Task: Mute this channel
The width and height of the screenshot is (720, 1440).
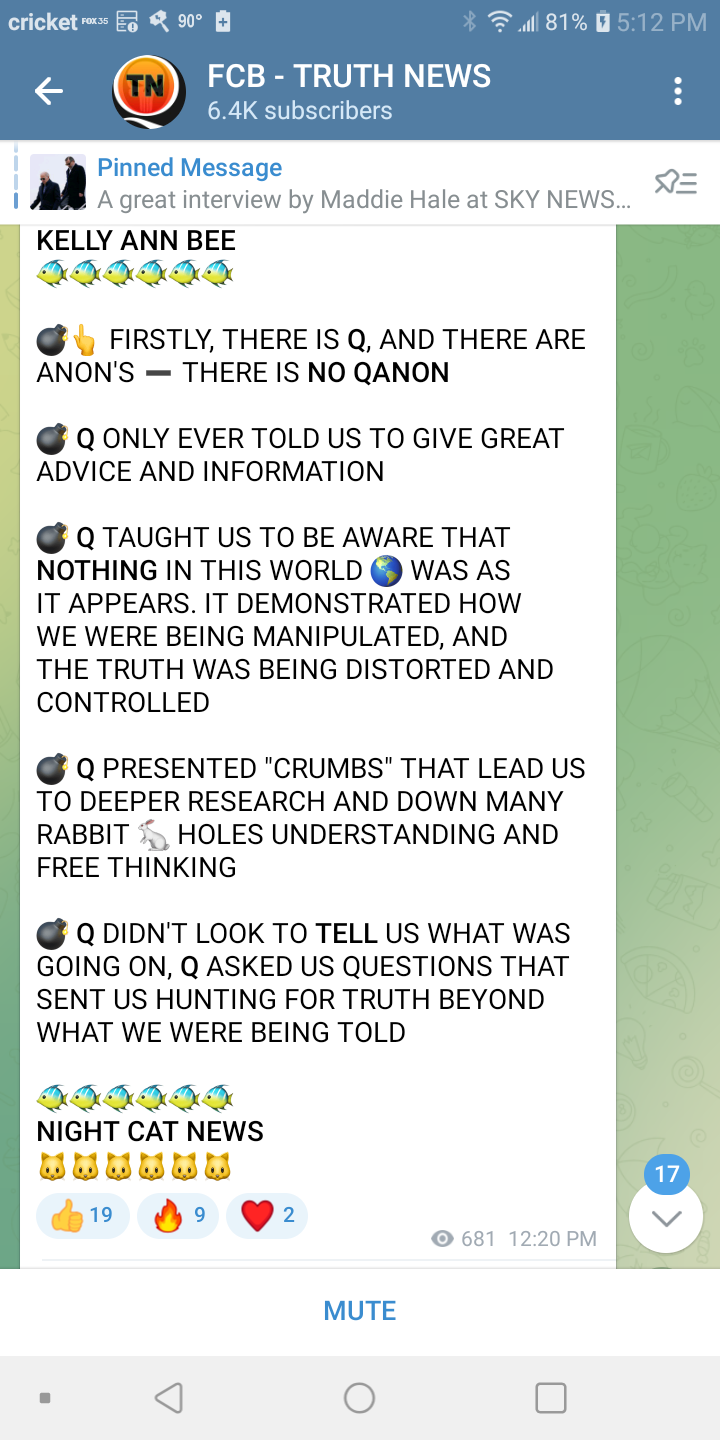Action: click(x=360, y=1311)
